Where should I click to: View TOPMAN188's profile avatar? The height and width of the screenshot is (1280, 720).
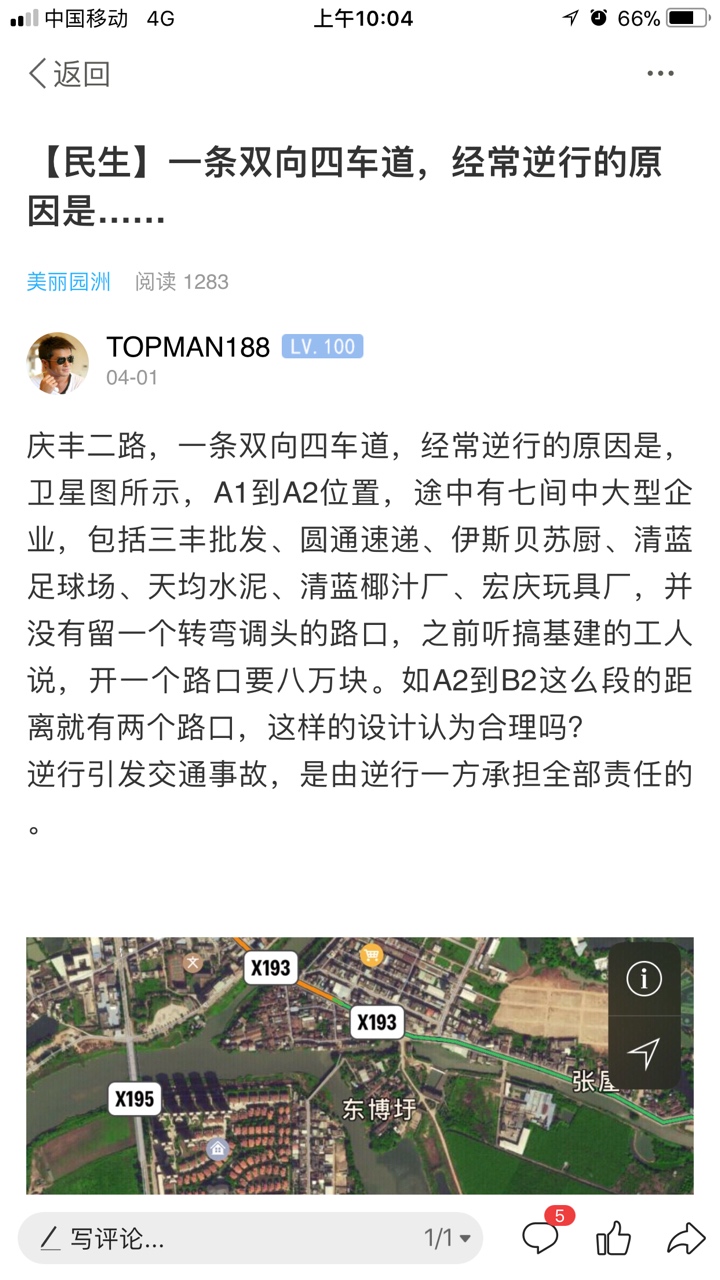pyautogui.click(x=58, y=362)
